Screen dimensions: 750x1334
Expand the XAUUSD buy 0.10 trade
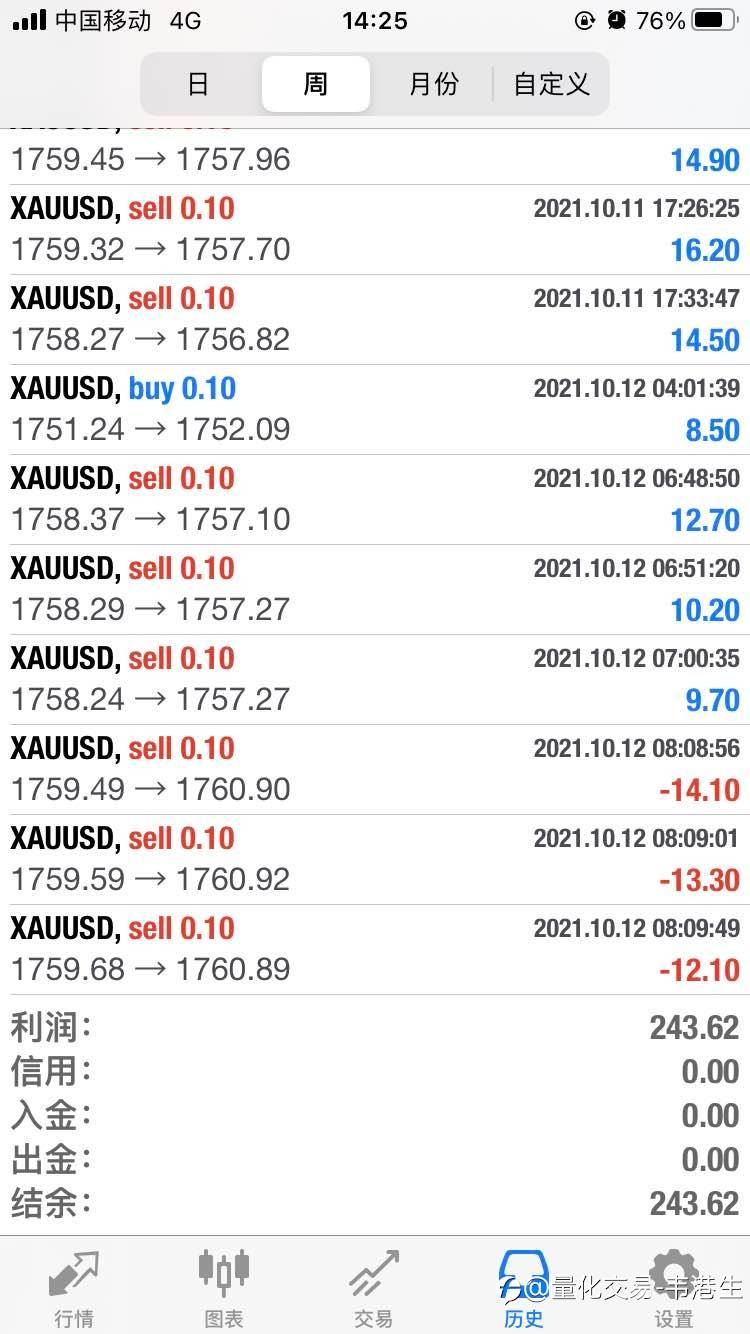pyautogui.click(x=375, y=410)
